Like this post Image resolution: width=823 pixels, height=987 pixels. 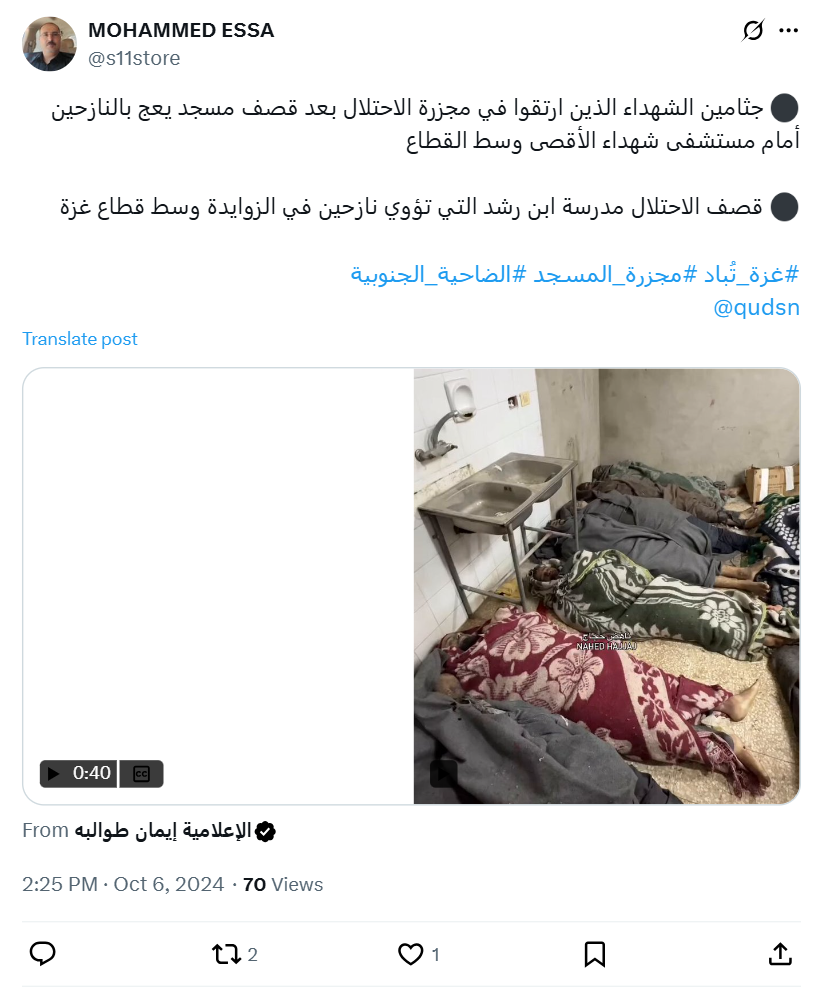411,954
